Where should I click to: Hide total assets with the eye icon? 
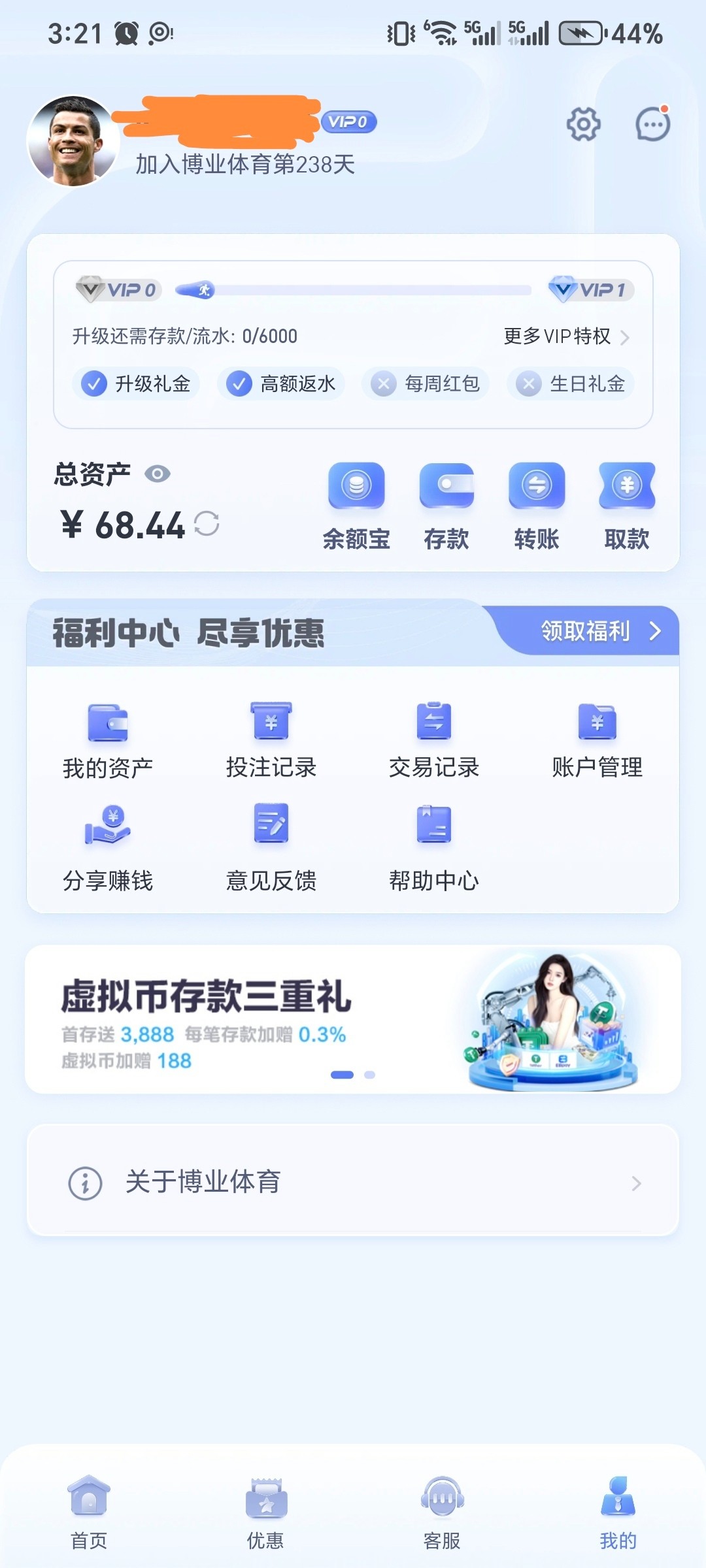(158, 474)
